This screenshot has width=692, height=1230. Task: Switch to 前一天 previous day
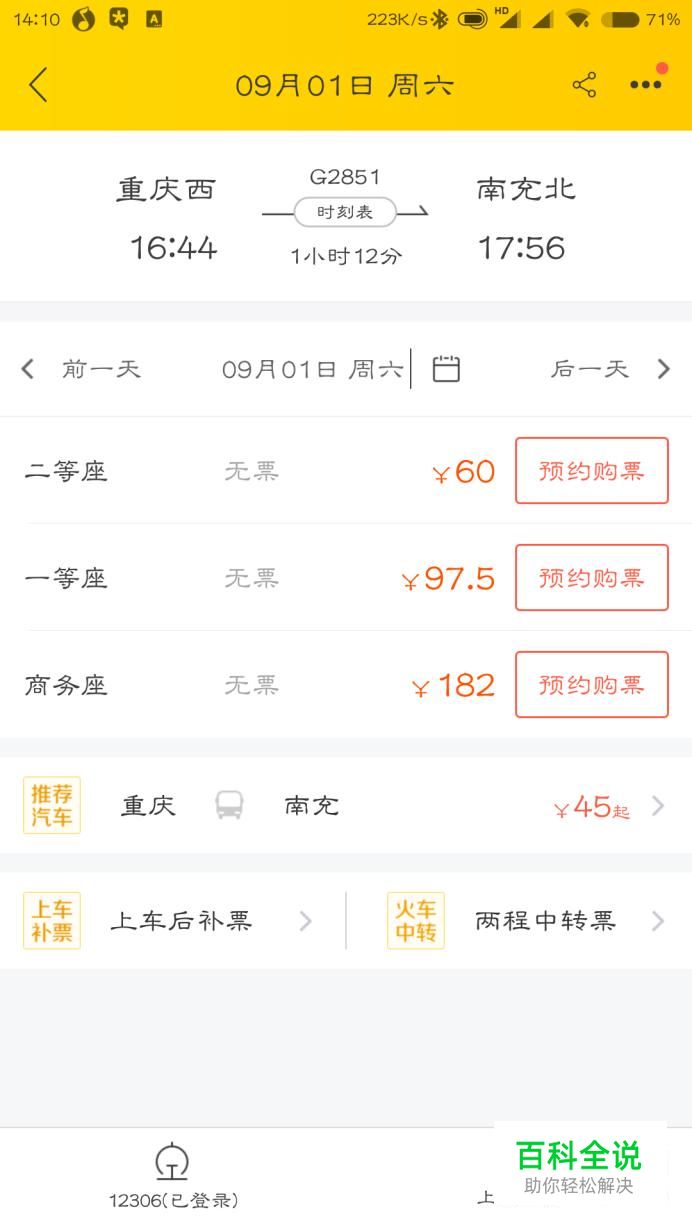click(82, 369)
